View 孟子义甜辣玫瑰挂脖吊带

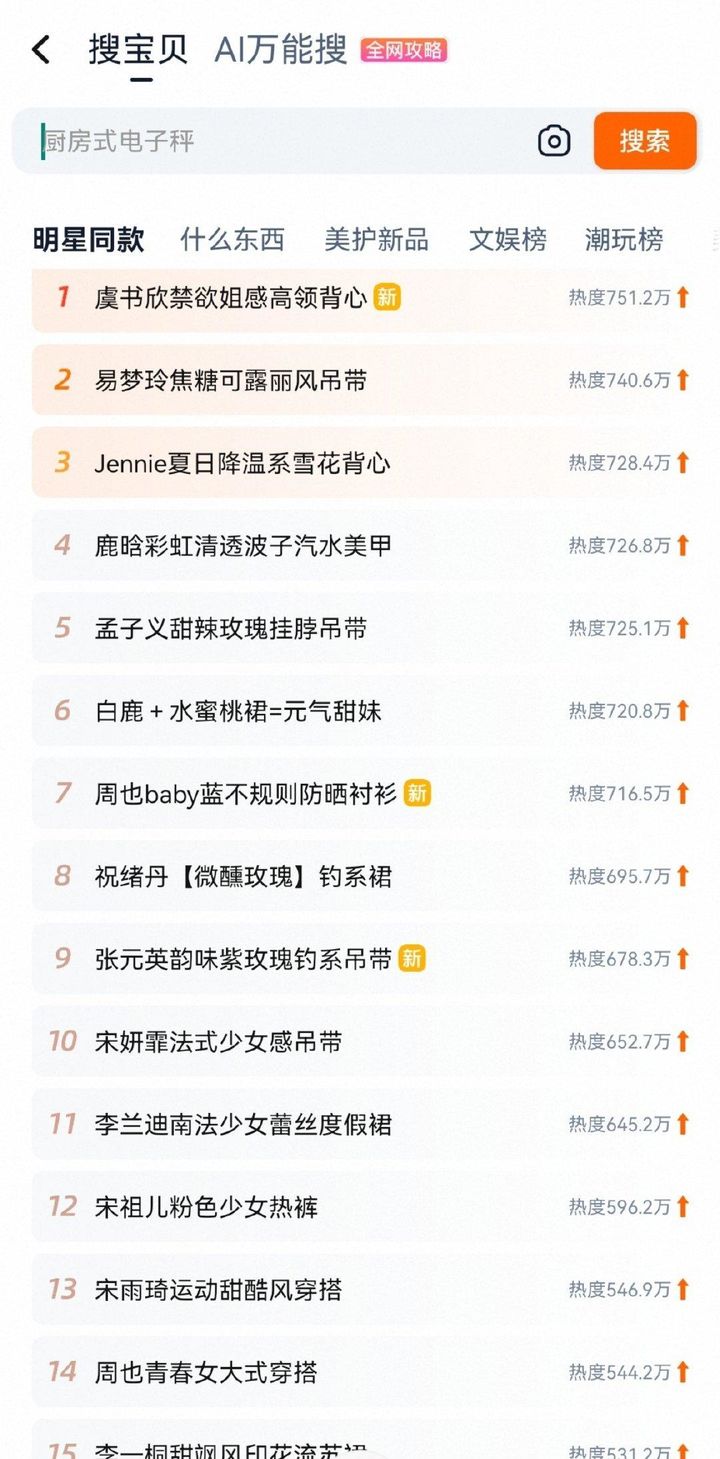(231, 628)
